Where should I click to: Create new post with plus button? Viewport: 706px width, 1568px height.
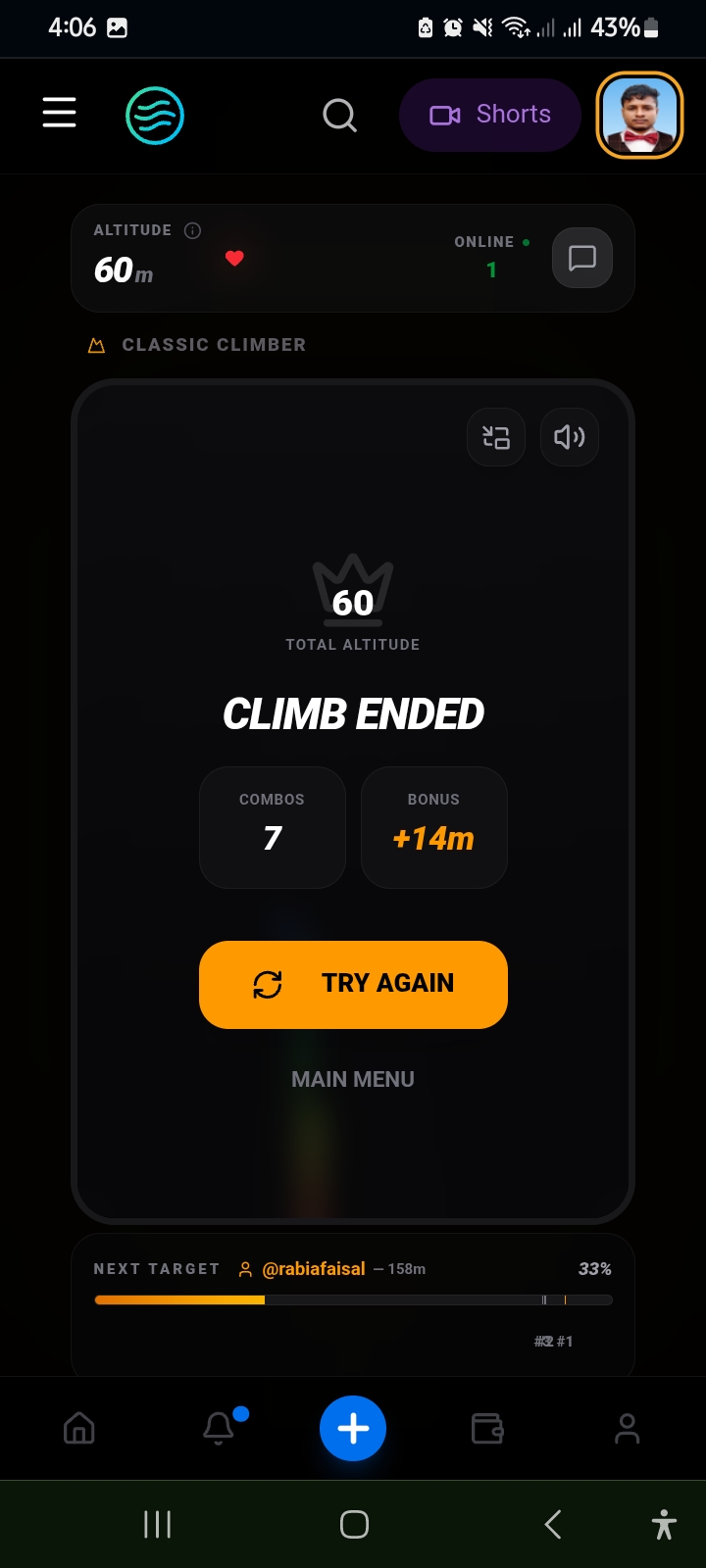(353, 1429)
